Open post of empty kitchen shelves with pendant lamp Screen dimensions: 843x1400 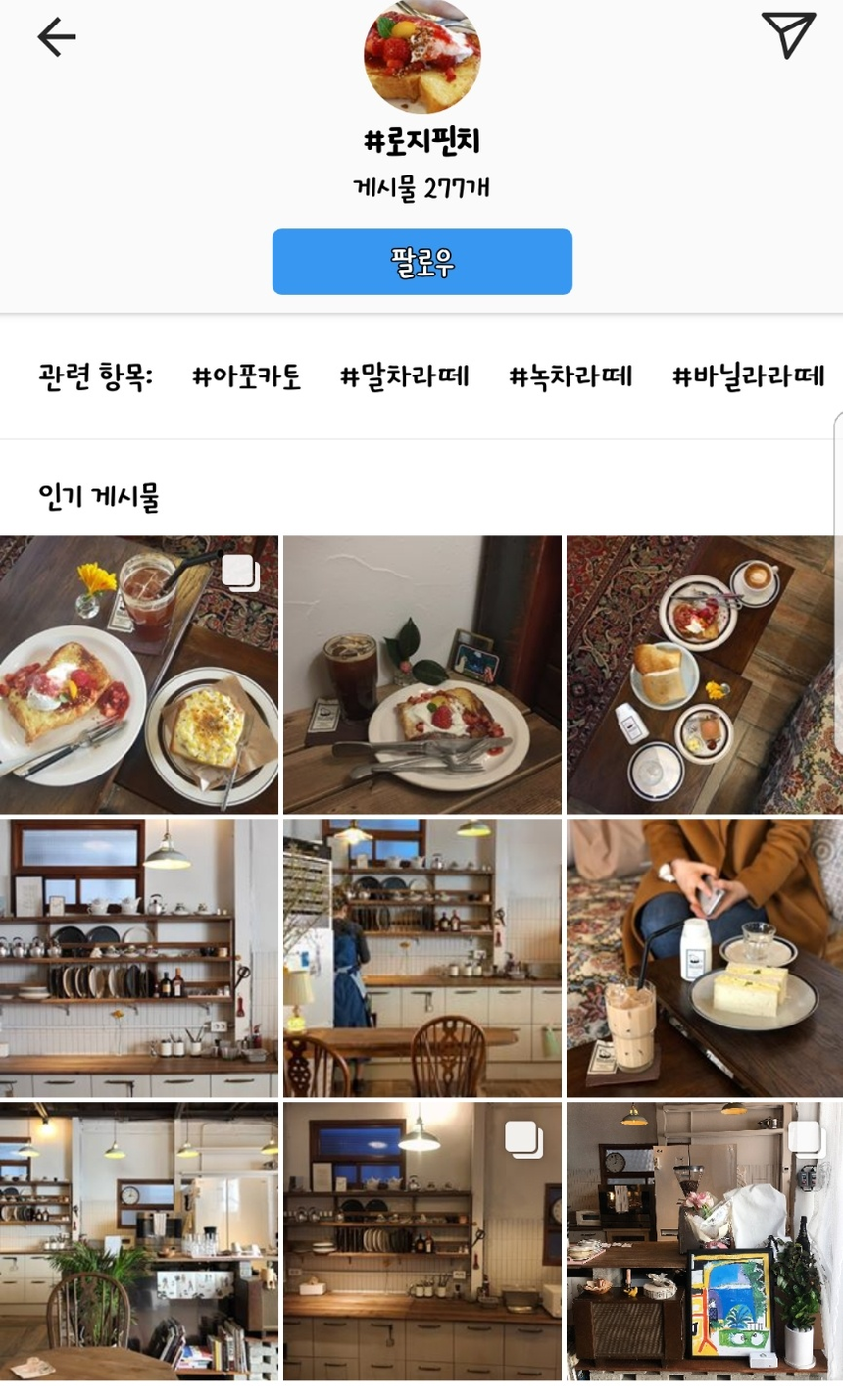(x=139, y=957)
